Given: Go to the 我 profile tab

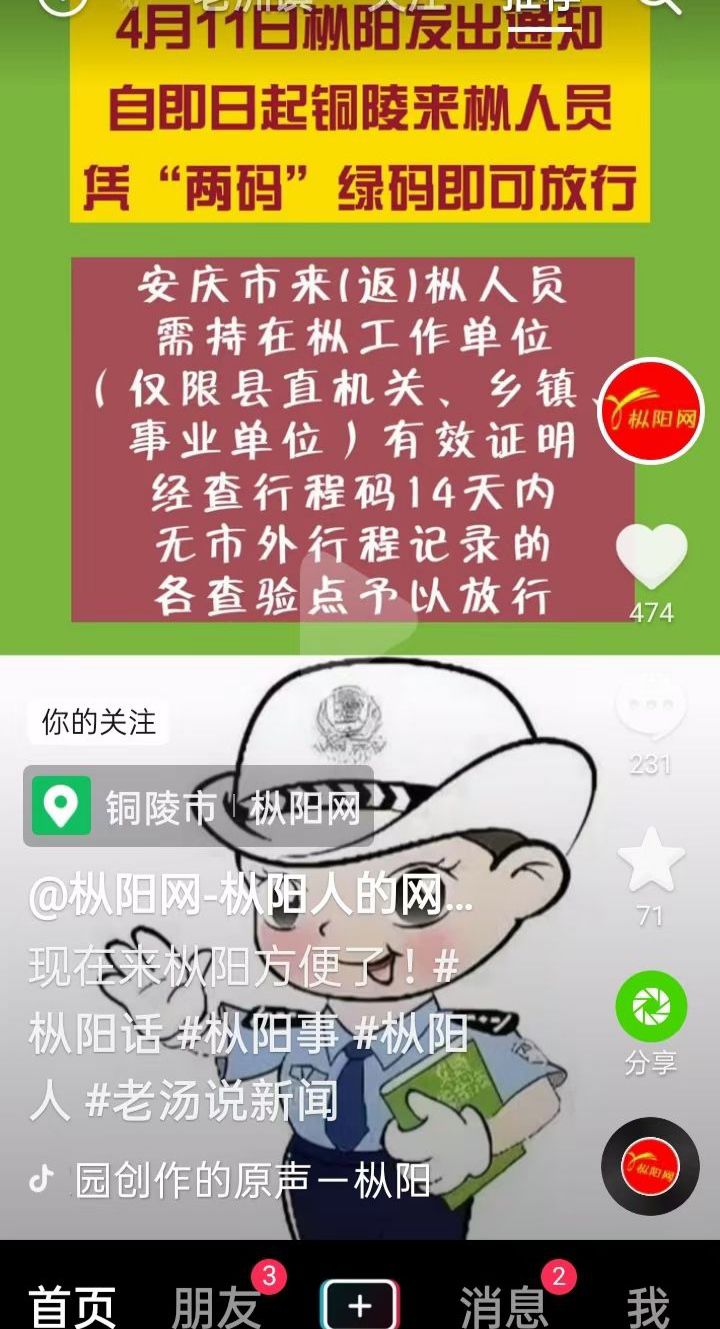Looking at the screenshot, I should [x=648, y=1305].
